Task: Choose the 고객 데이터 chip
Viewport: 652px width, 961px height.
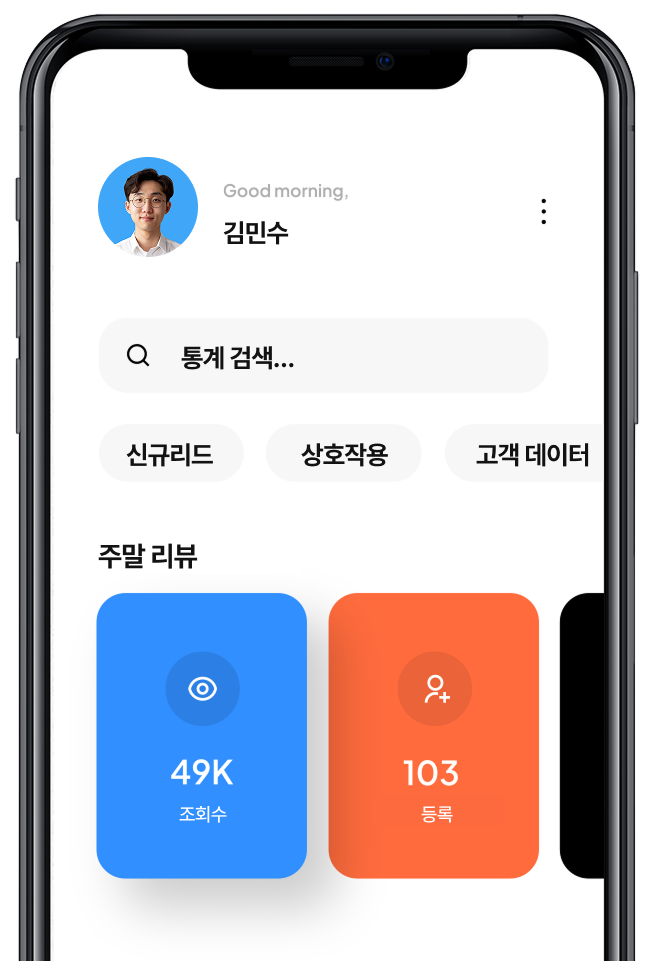Action: (528, 454)
